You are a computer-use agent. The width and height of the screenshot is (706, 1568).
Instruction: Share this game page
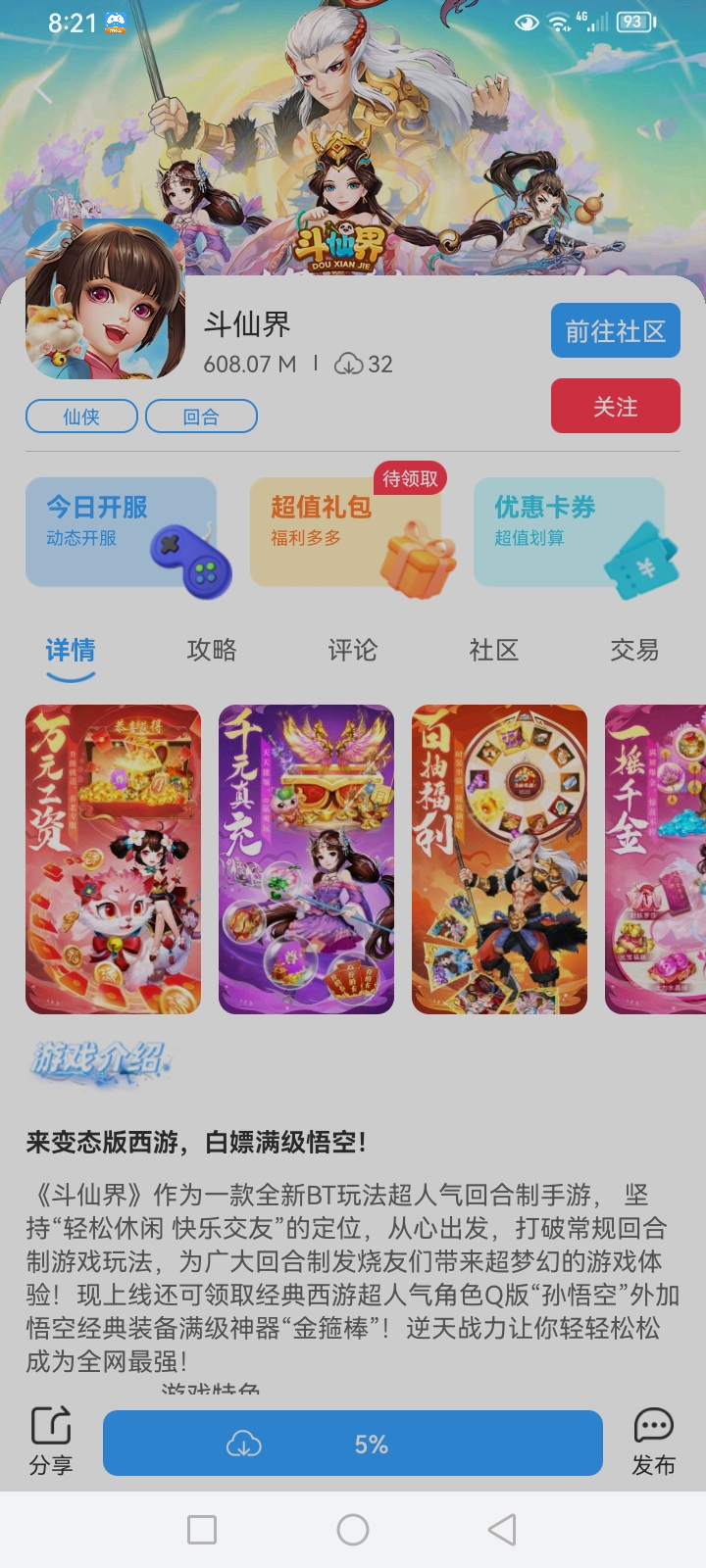tap(51, 1441)
